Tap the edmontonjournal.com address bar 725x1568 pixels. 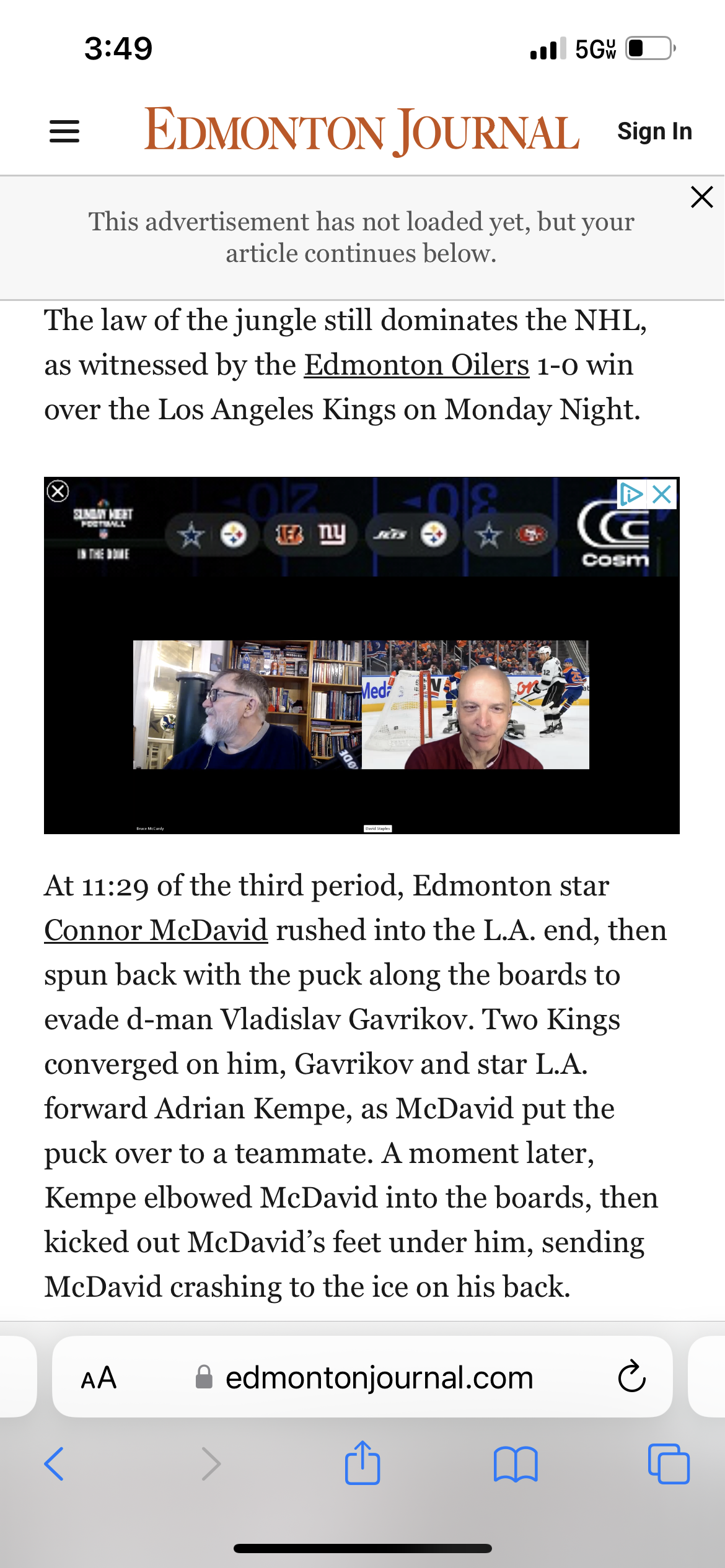click(x=378, y=1377)
